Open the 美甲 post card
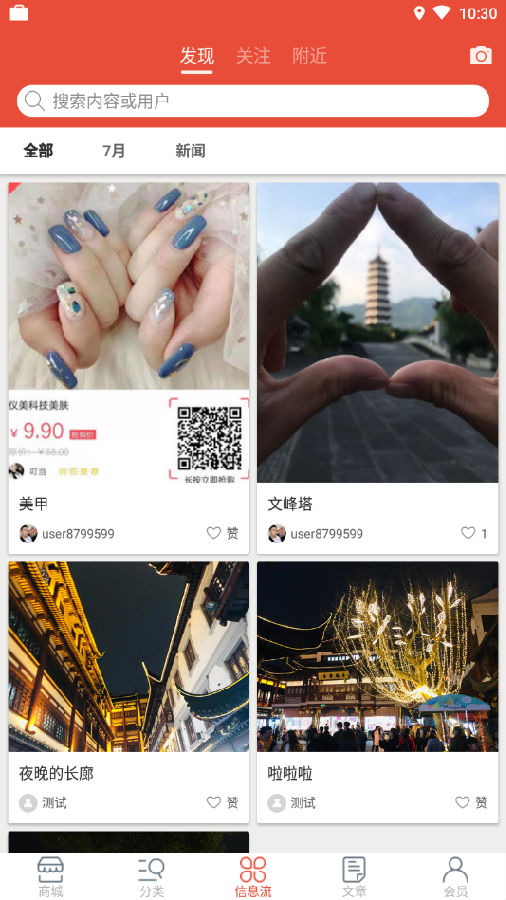506x900 pixels. tap(129, 368)
